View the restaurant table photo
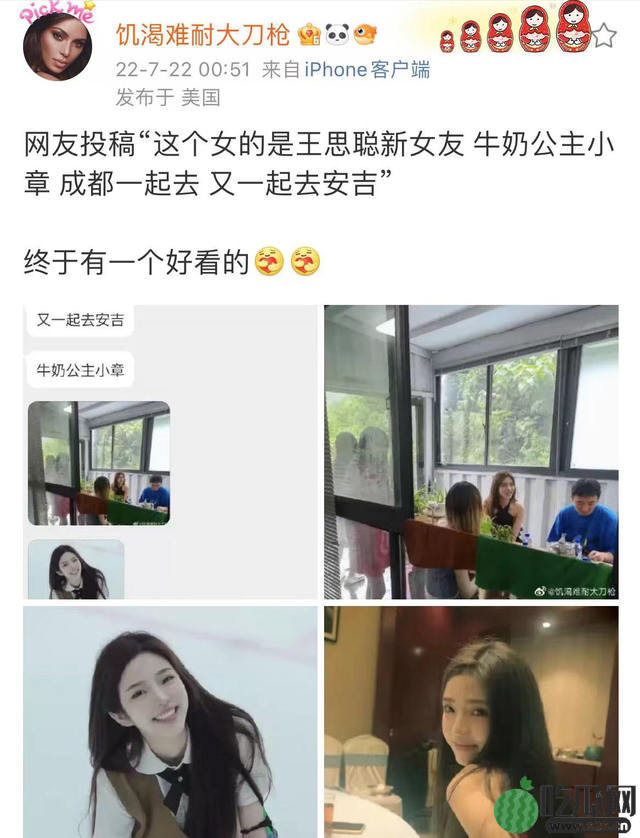Image resolution: width=640 pixels, height=838 pixels. (x=471, y=452)
